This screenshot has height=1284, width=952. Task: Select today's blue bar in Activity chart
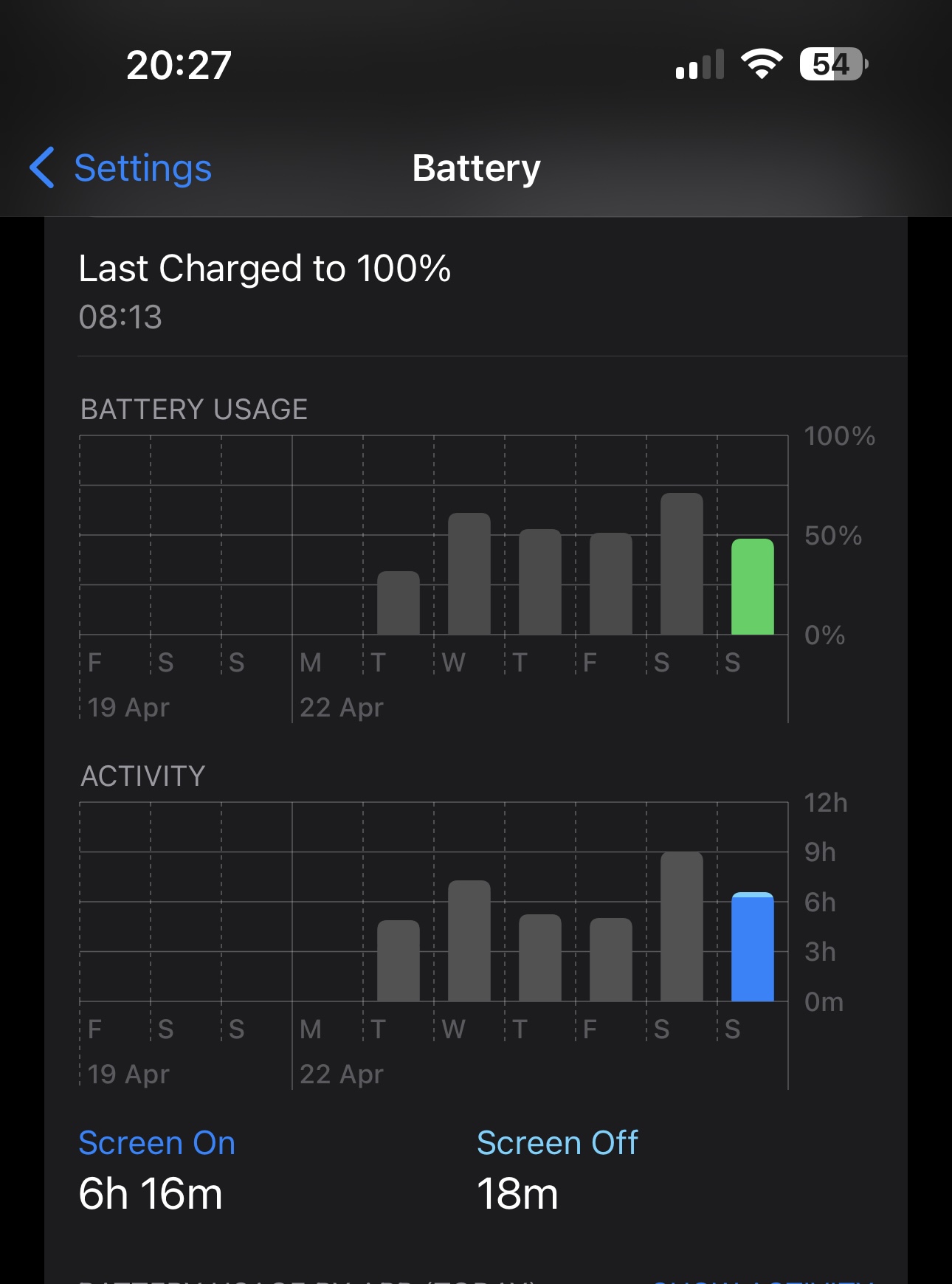coord(752,948)
